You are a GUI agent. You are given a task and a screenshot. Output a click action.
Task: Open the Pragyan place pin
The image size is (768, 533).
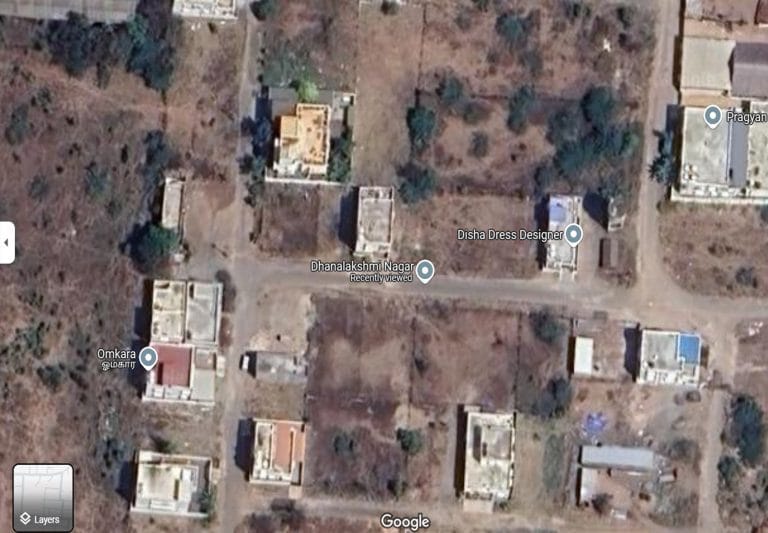pos(713,116)
